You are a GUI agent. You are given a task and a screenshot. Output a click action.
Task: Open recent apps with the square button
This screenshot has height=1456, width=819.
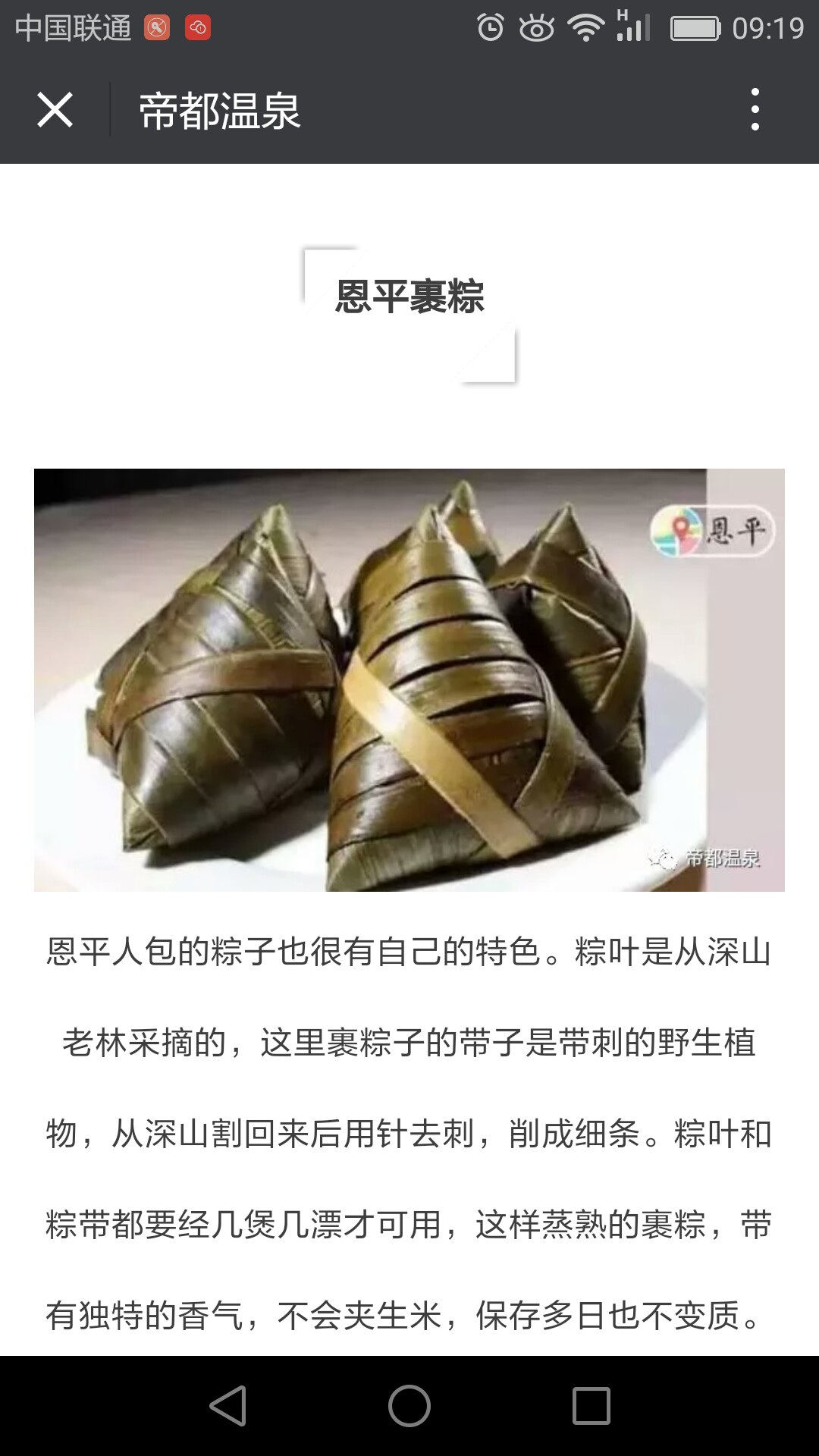click(x=591, y=1406)
